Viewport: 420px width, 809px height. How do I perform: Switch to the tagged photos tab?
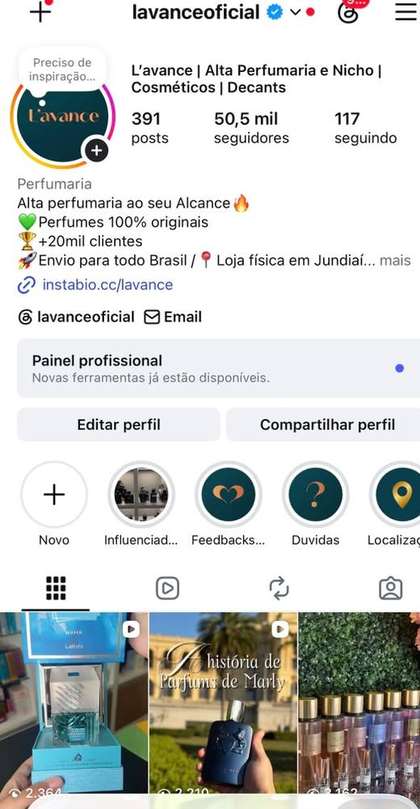[x=391, y=588]
